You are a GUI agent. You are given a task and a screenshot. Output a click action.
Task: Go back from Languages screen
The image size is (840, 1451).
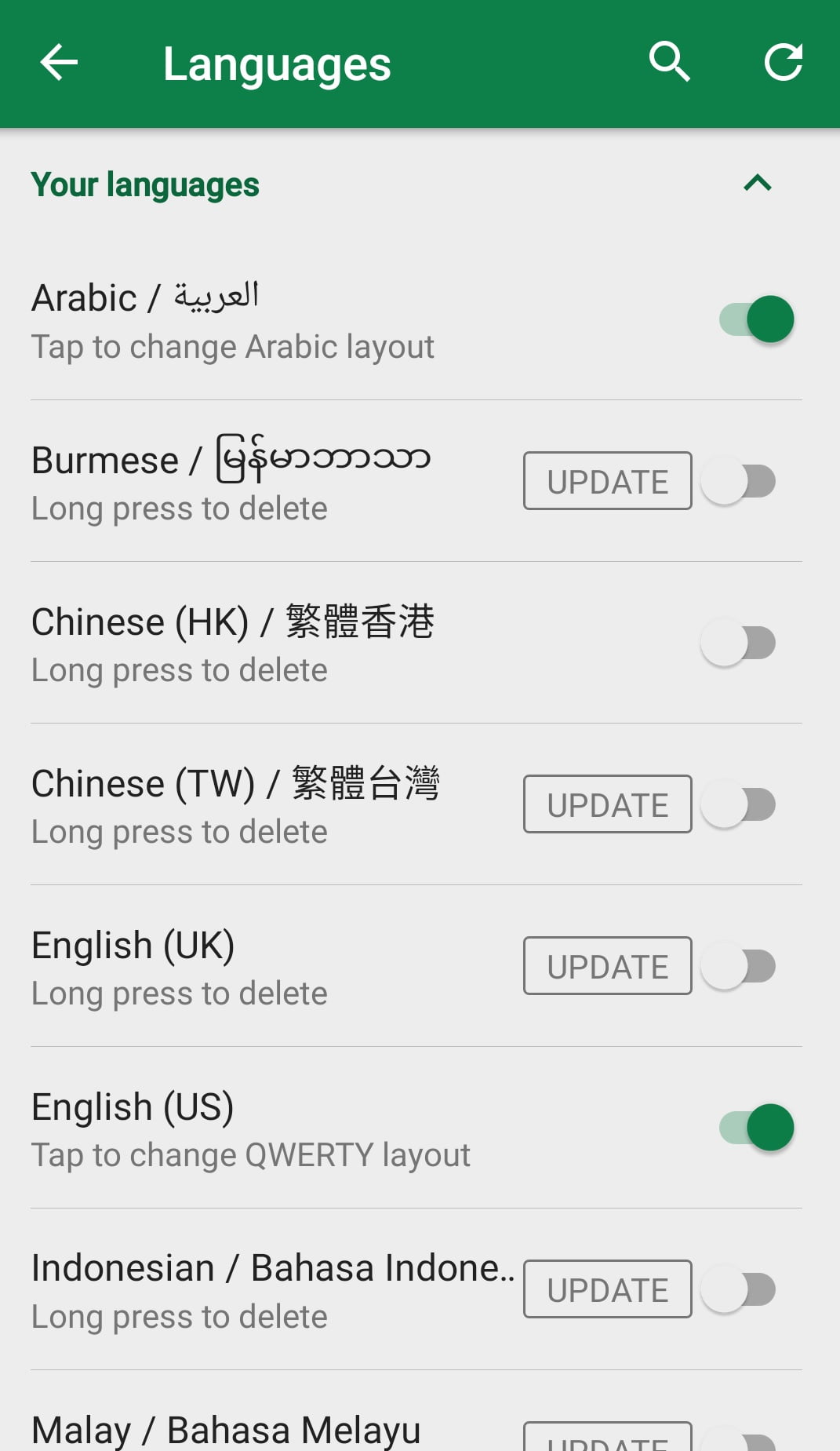(59, 63)
